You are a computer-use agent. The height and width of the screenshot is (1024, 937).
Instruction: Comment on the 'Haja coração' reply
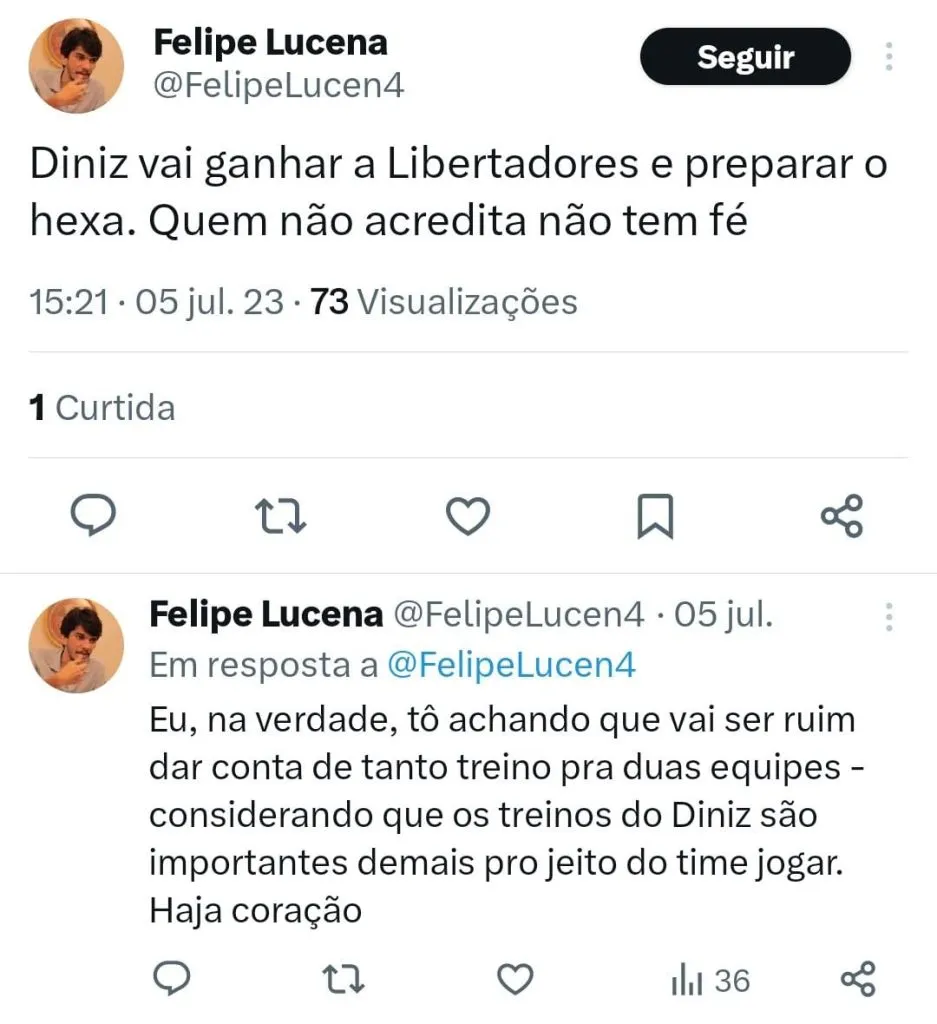click(x=174, y=979)
